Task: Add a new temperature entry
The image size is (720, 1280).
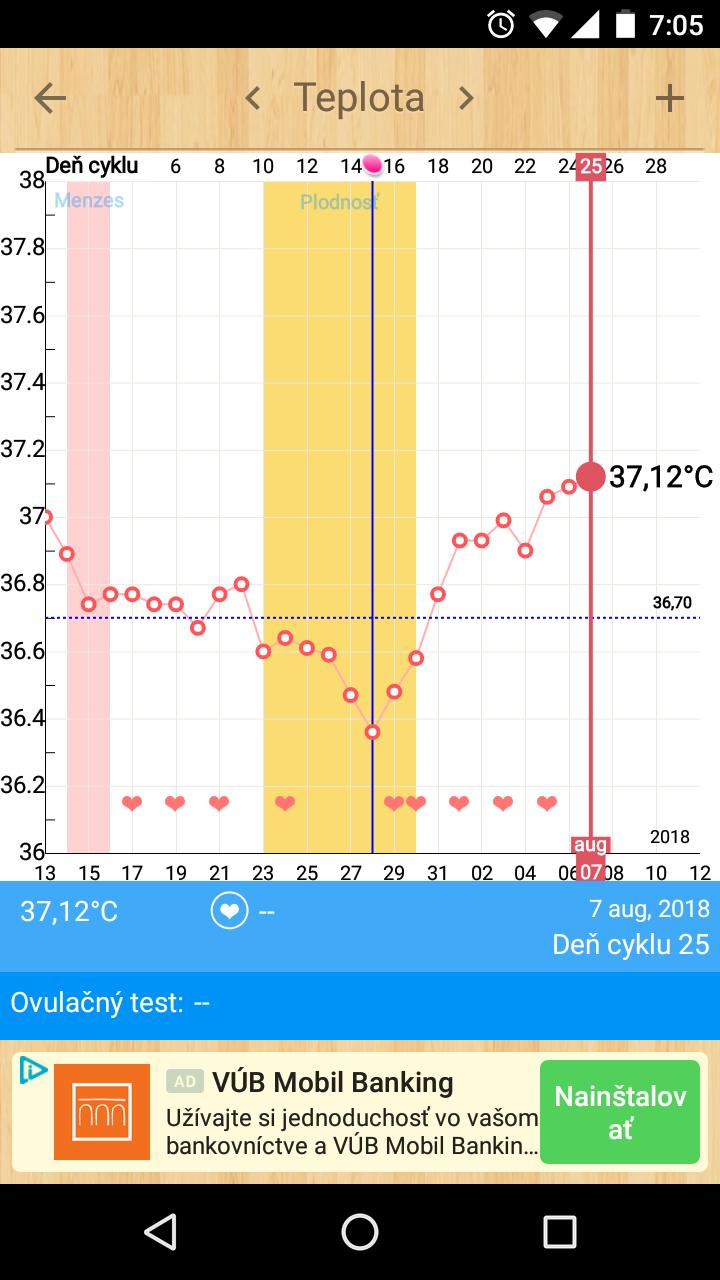Action: coord(669,98)
